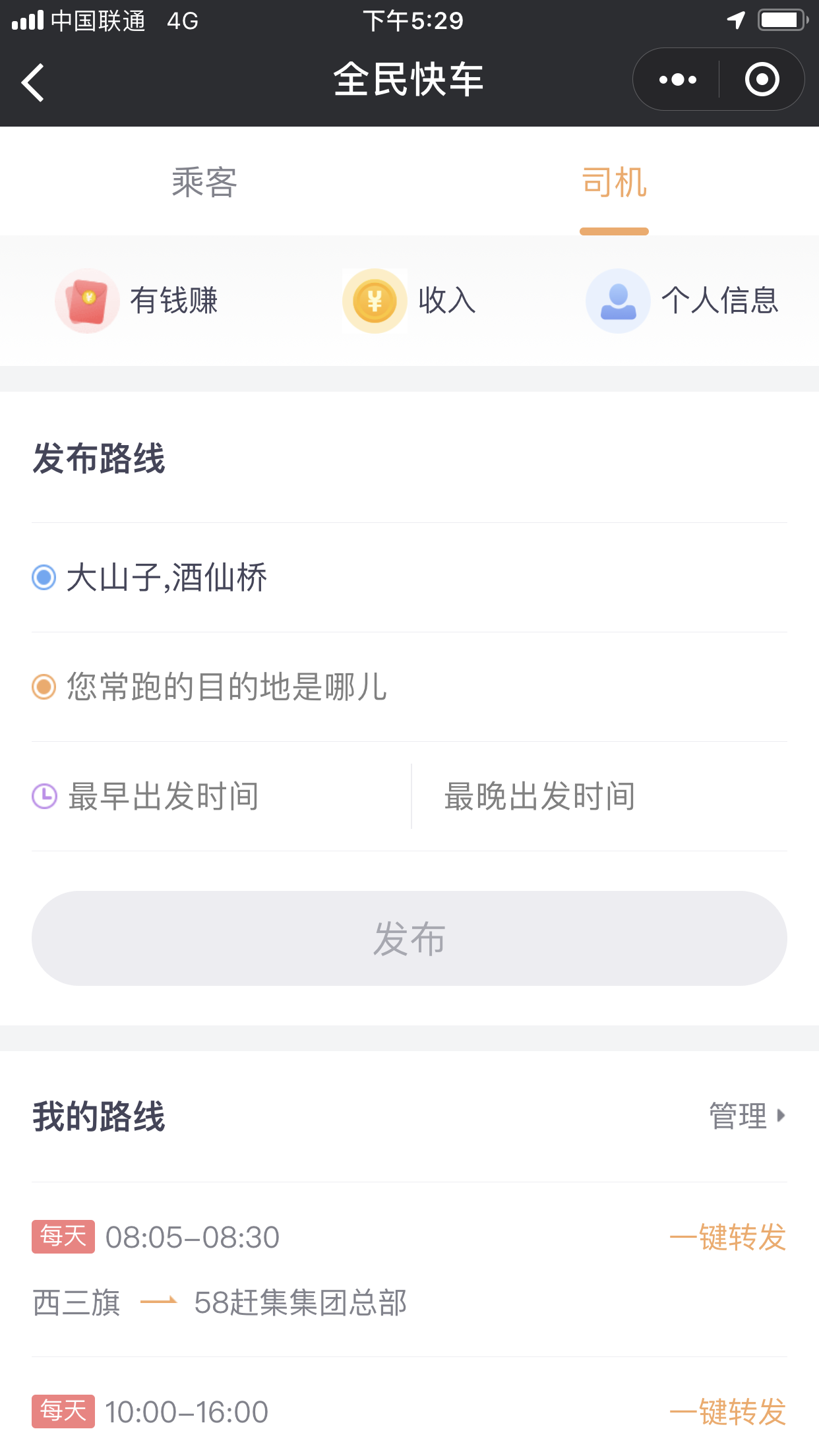The image size is (819, 1456).
Task: Switch to the 乘客 tab
Action: point(204,182)
